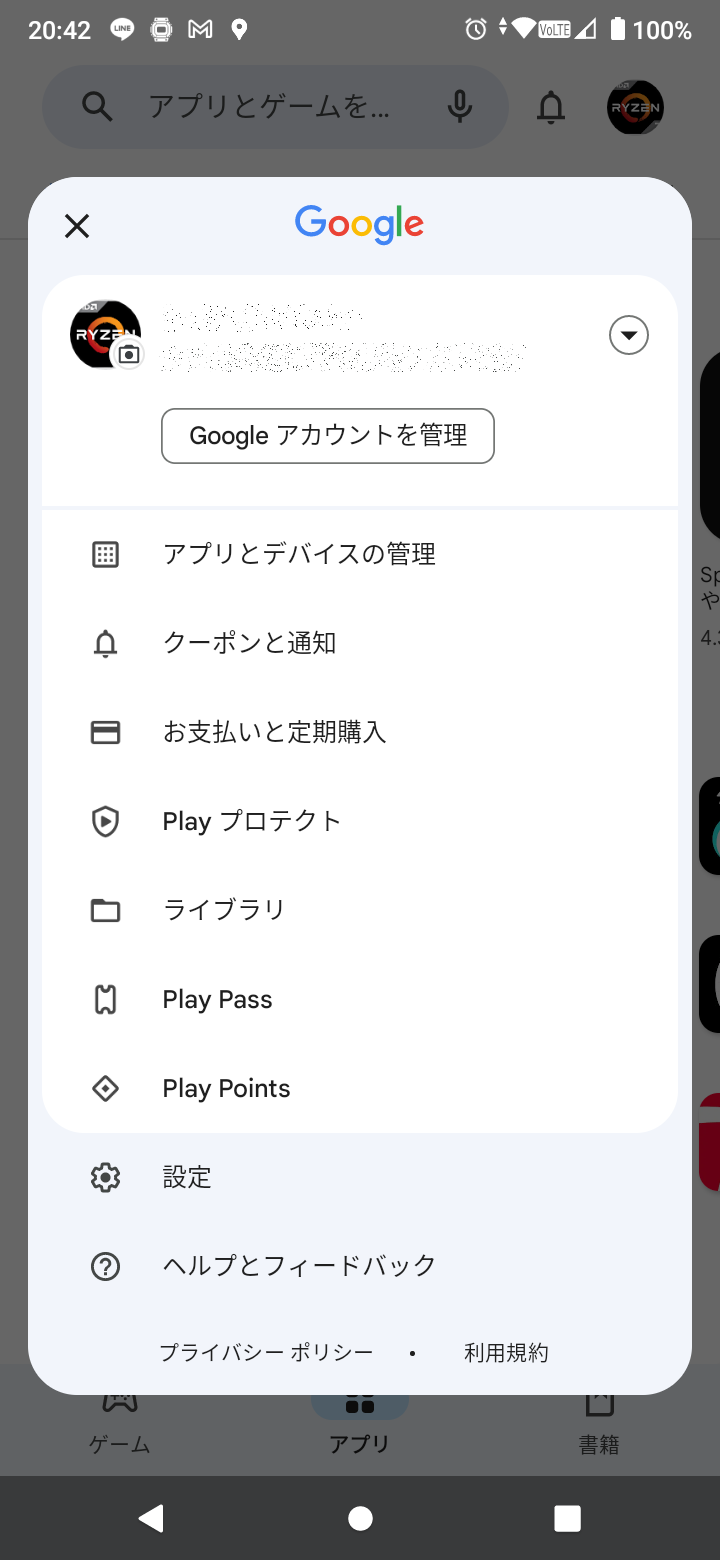Open お支払いと定期購入
720x1560 pixels.
360,732
